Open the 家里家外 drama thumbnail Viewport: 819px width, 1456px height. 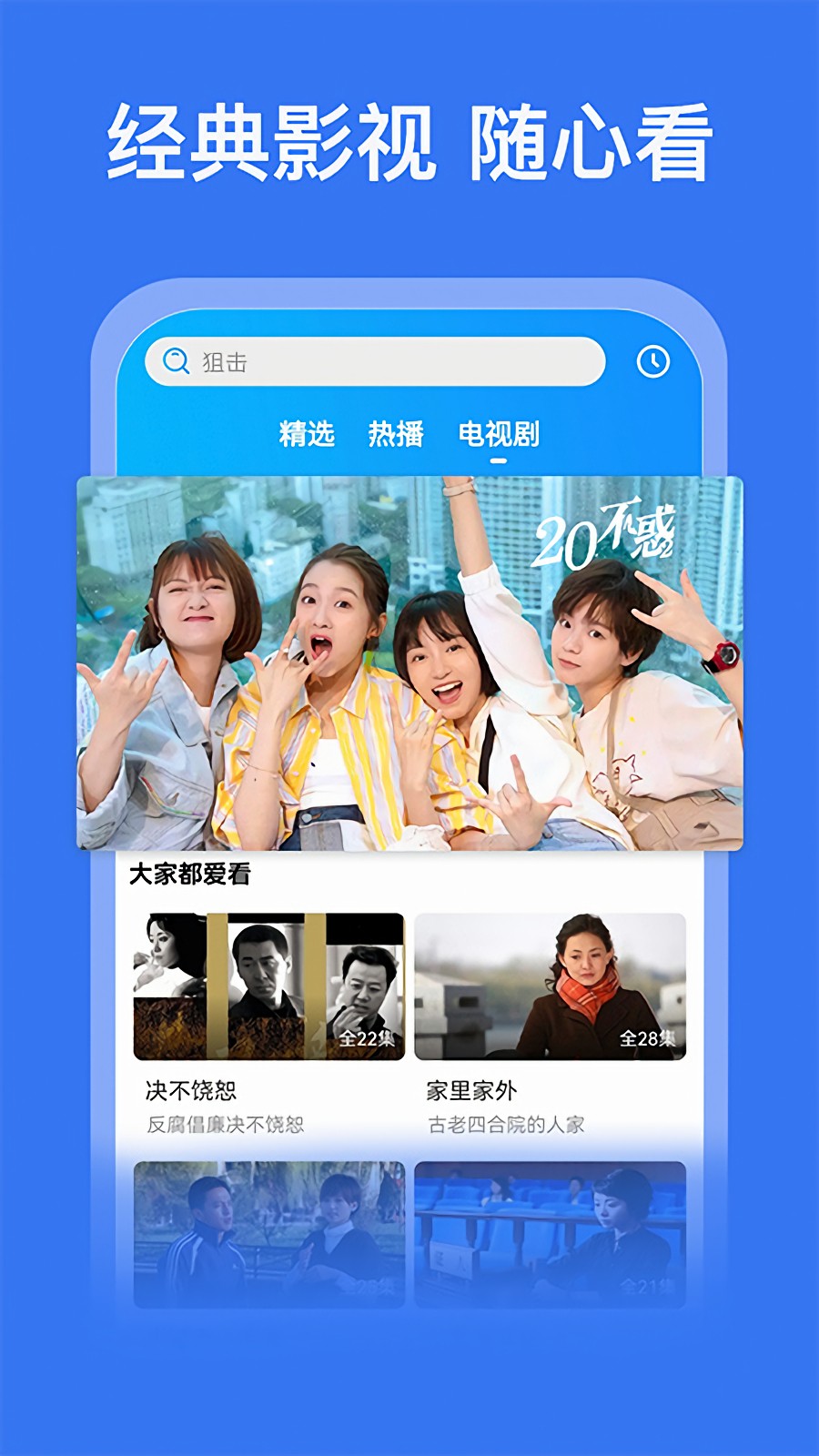point(551,983)
